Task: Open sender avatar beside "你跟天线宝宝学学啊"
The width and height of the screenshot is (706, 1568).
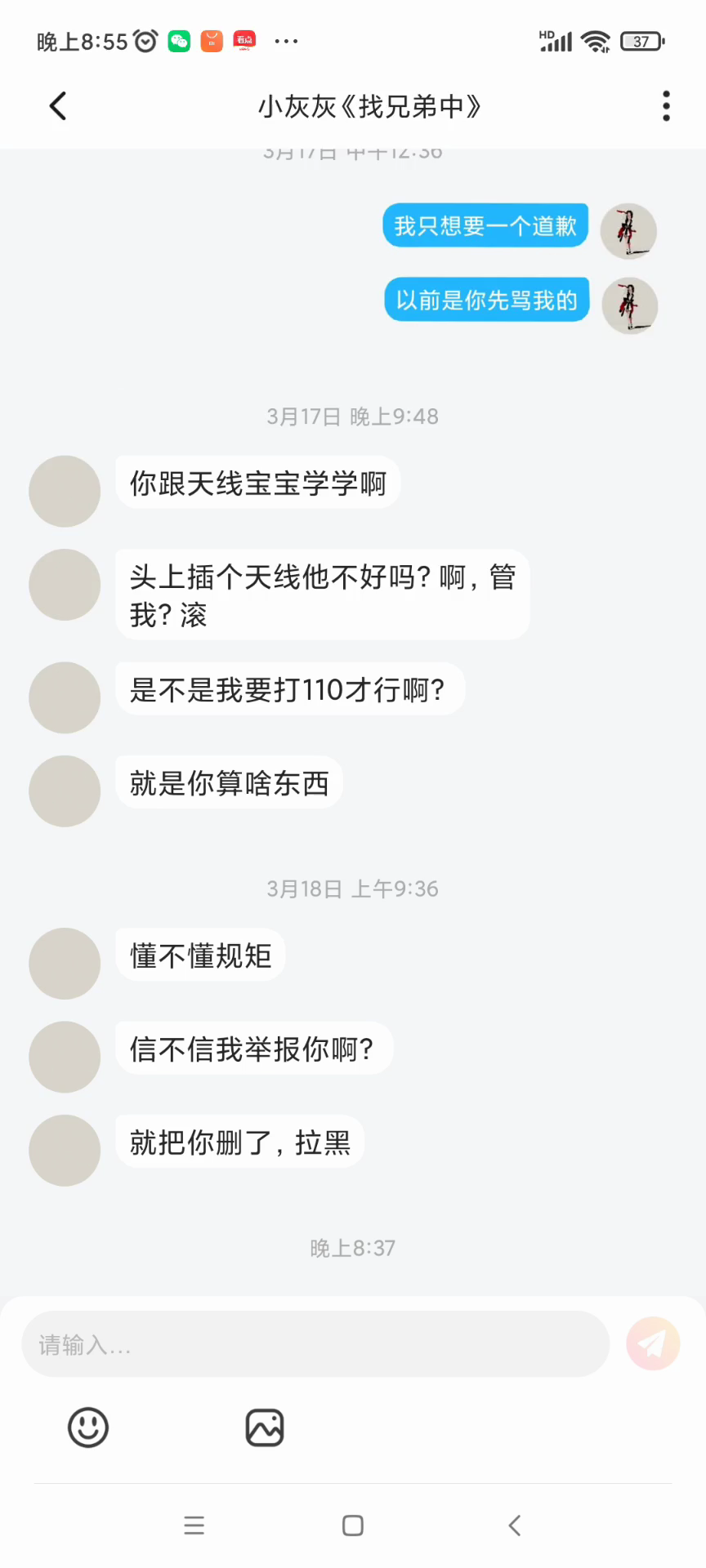Action: pyautogui.click(x=65, y=491)
